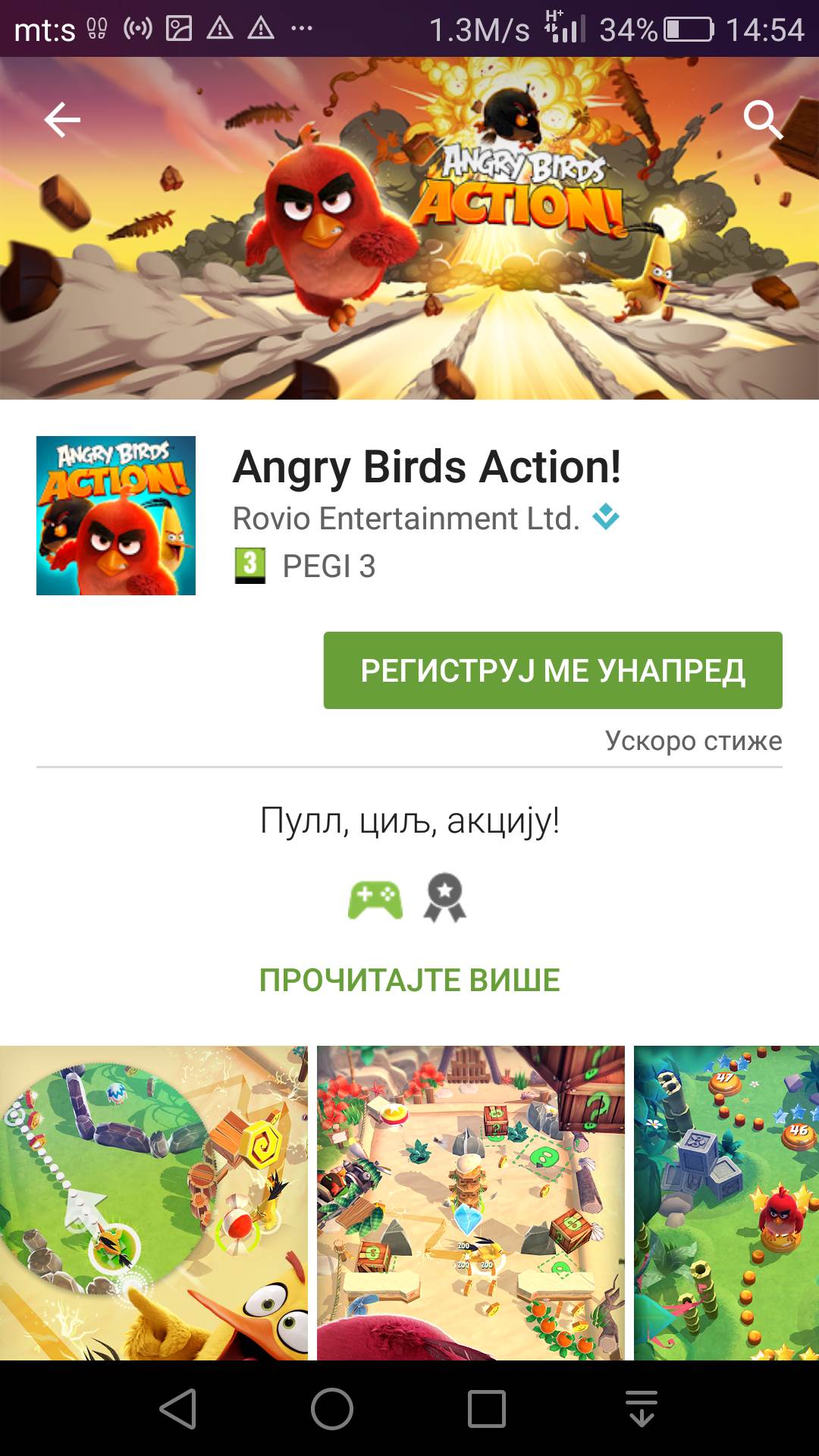This screenshot has height=1456, width=819.
Task: Expand description via ПРОЧИТАЈТЕ ВИШЕ
Action: point(409,980)
